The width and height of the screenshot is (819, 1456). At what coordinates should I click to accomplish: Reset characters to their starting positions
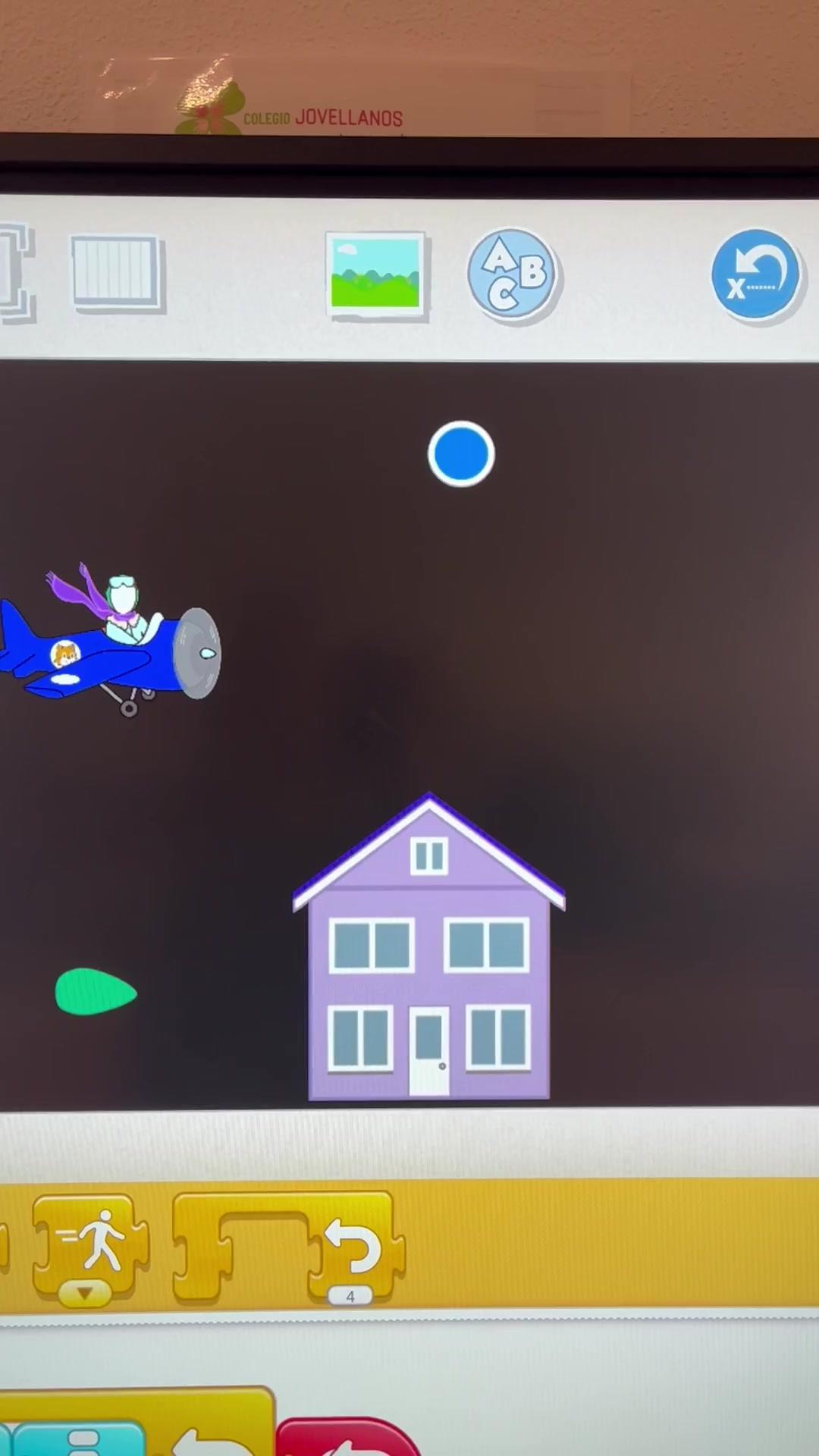coord(755,275)
